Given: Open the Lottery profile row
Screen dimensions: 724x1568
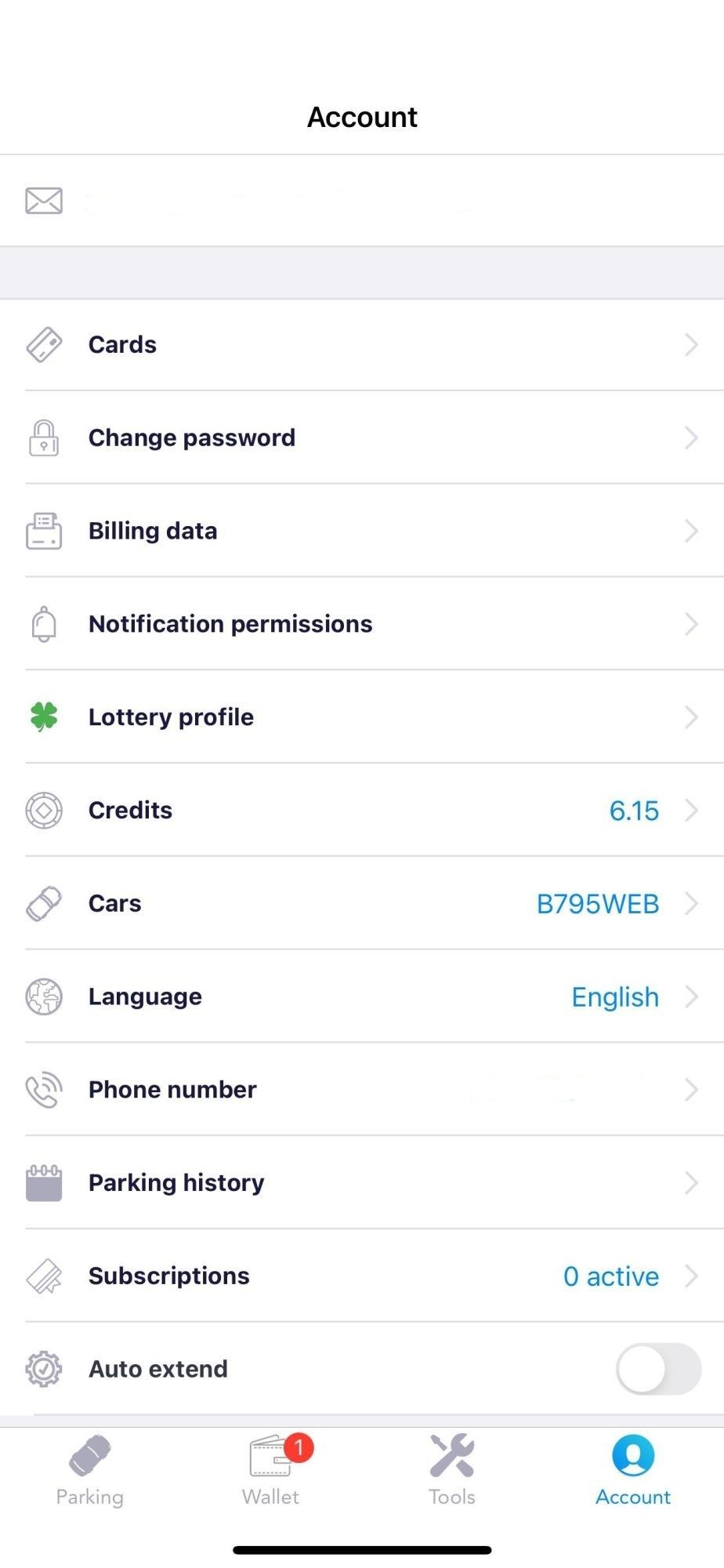Looking at the screenshot, I should pos(361,717).
